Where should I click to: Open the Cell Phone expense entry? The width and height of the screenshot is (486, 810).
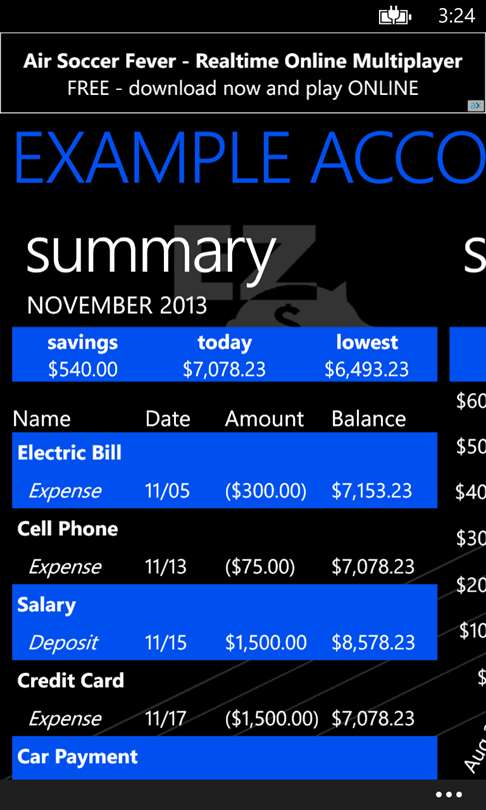click(225, 547)
